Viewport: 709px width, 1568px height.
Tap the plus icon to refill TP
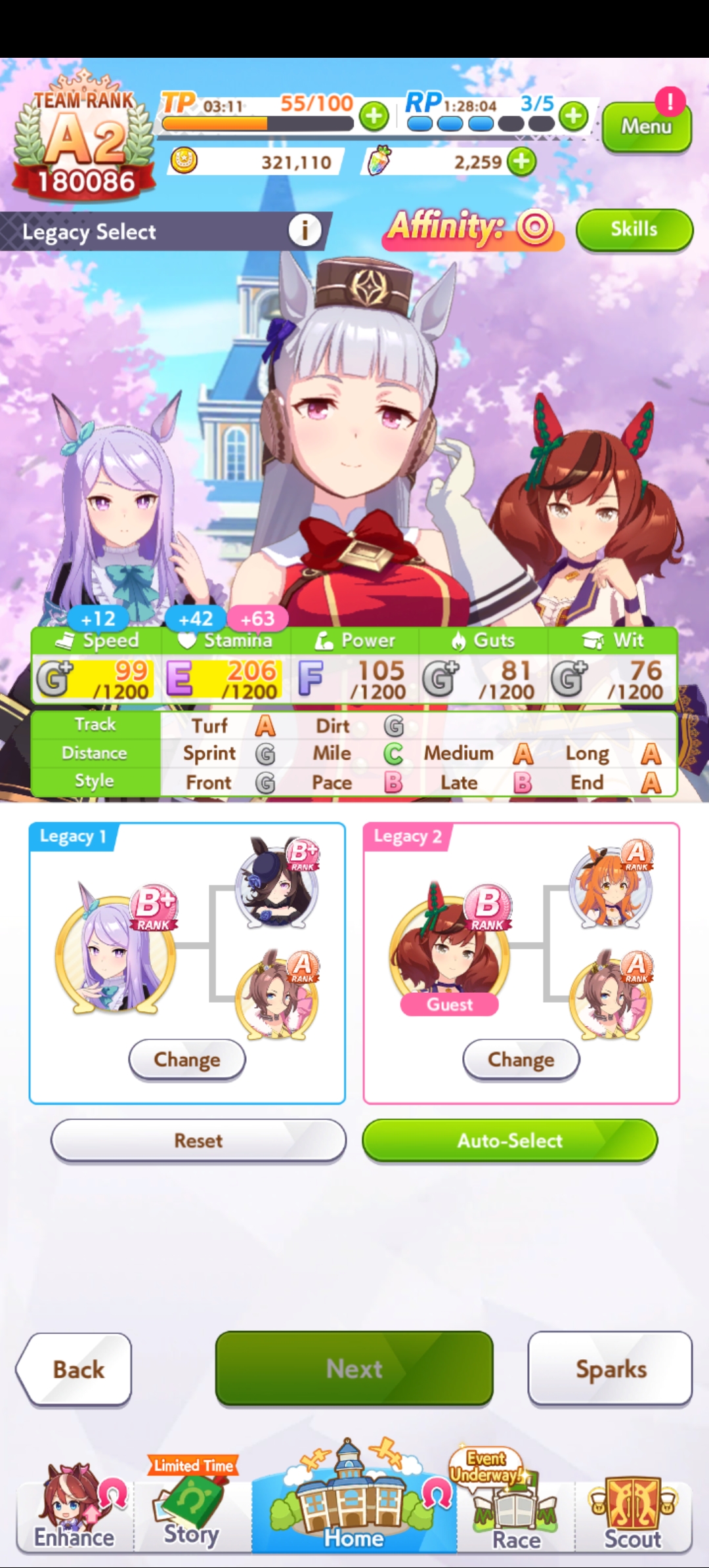(x=374, y=117)
